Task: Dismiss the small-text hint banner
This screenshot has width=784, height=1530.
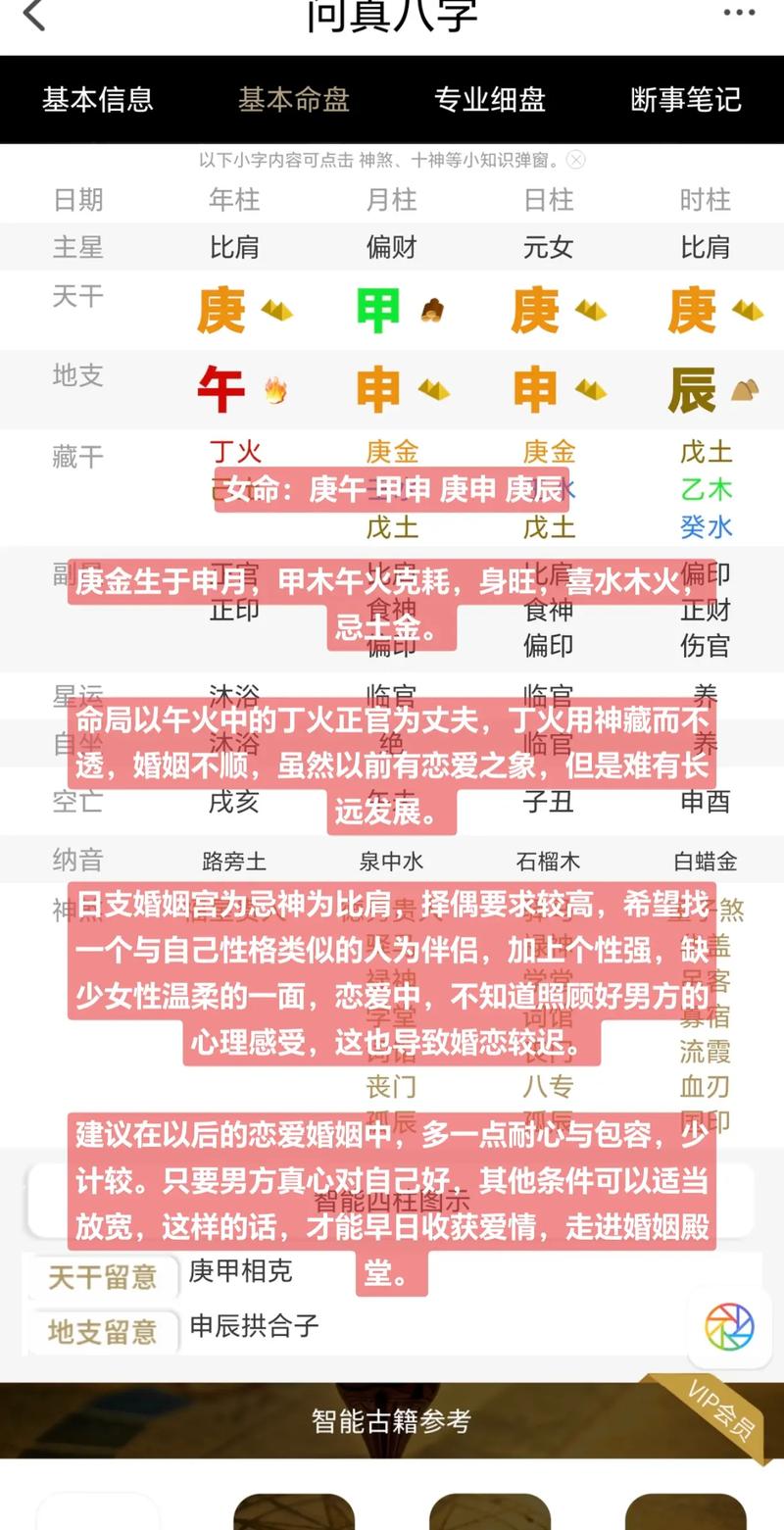Action: click(576, 160)
